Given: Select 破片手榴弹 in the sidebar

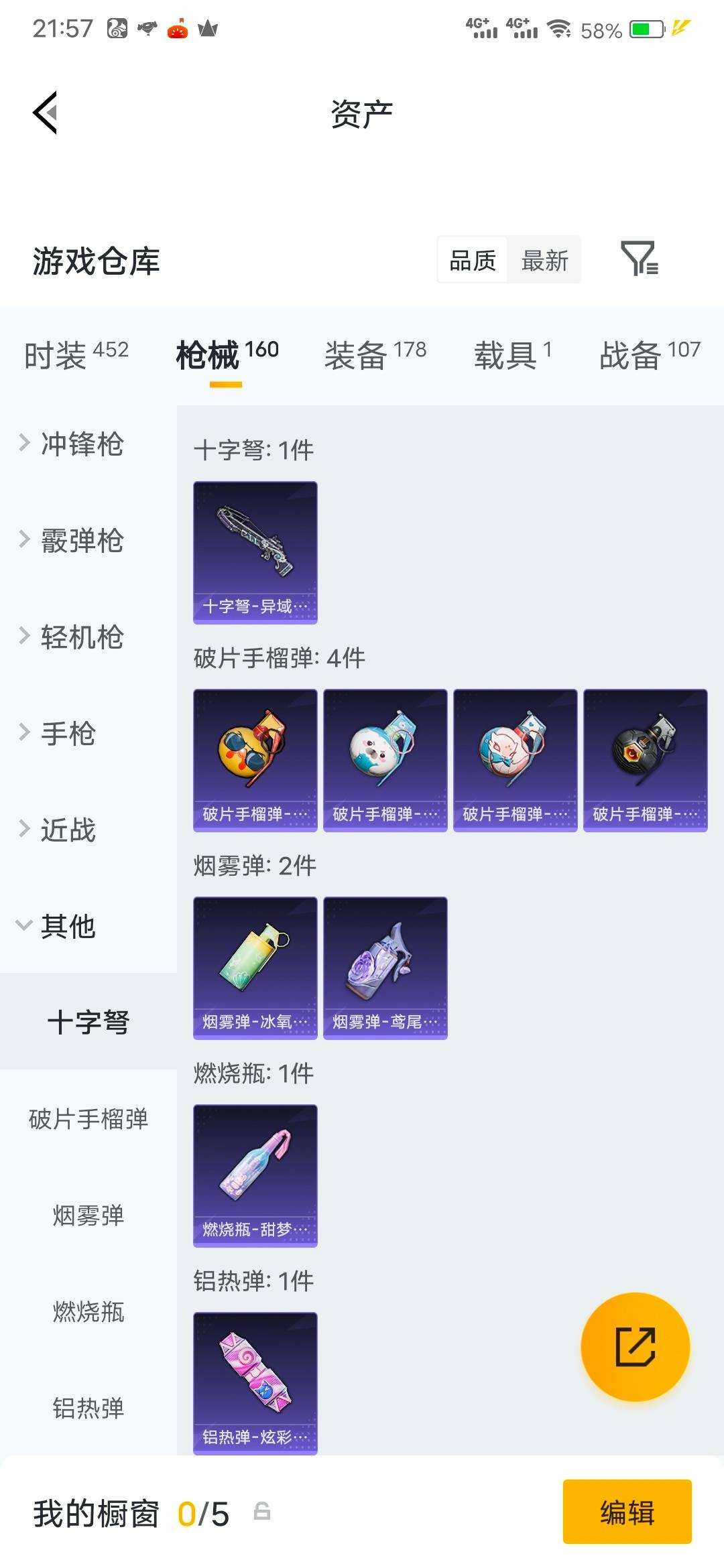Looking at the screenshot, I should pyautogui.click(x=88, y=1118).
